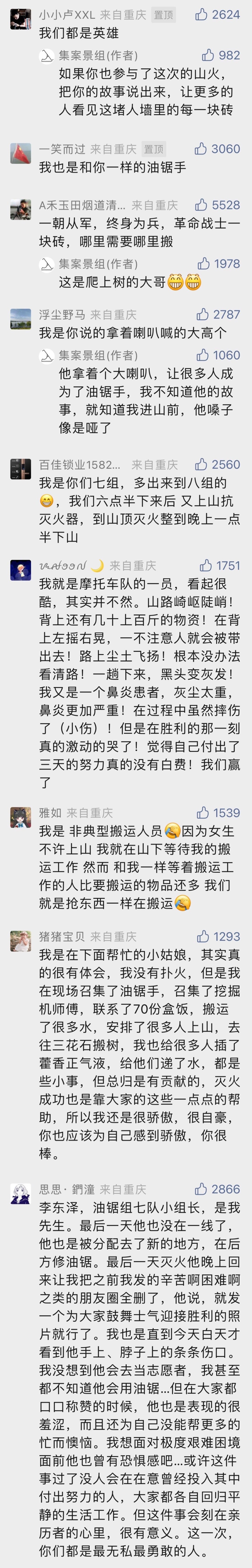
Task: Open 浮尘野马's avatar
Action: (x=21, y=319)
